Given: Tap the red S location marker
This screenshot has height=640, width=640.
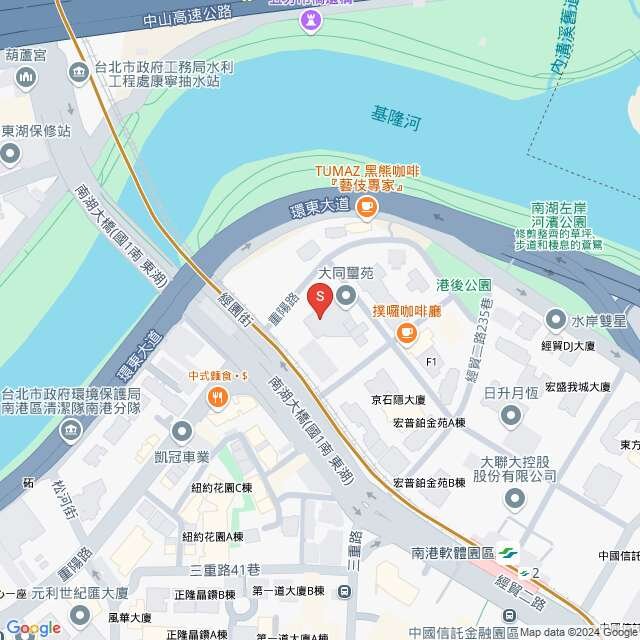Looking at the screenshot, I should point(320,297).
